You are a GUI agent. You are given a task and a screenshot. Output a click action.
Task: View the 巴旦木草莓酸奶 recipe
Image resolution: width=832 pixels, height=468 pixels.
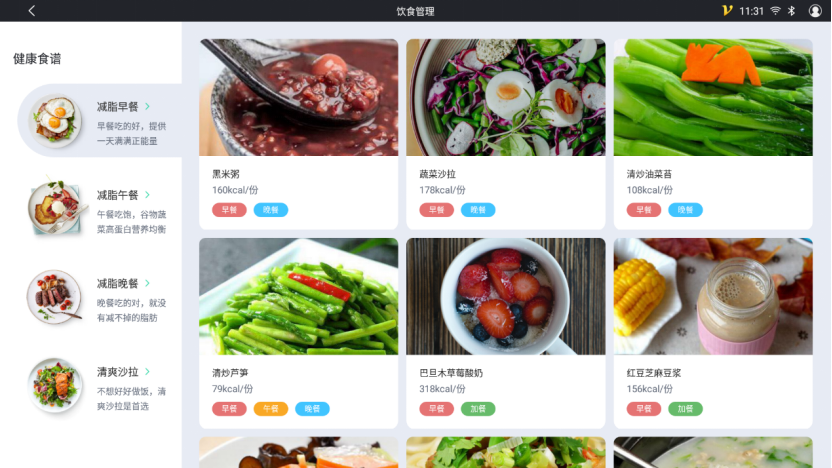pos(506,332)
